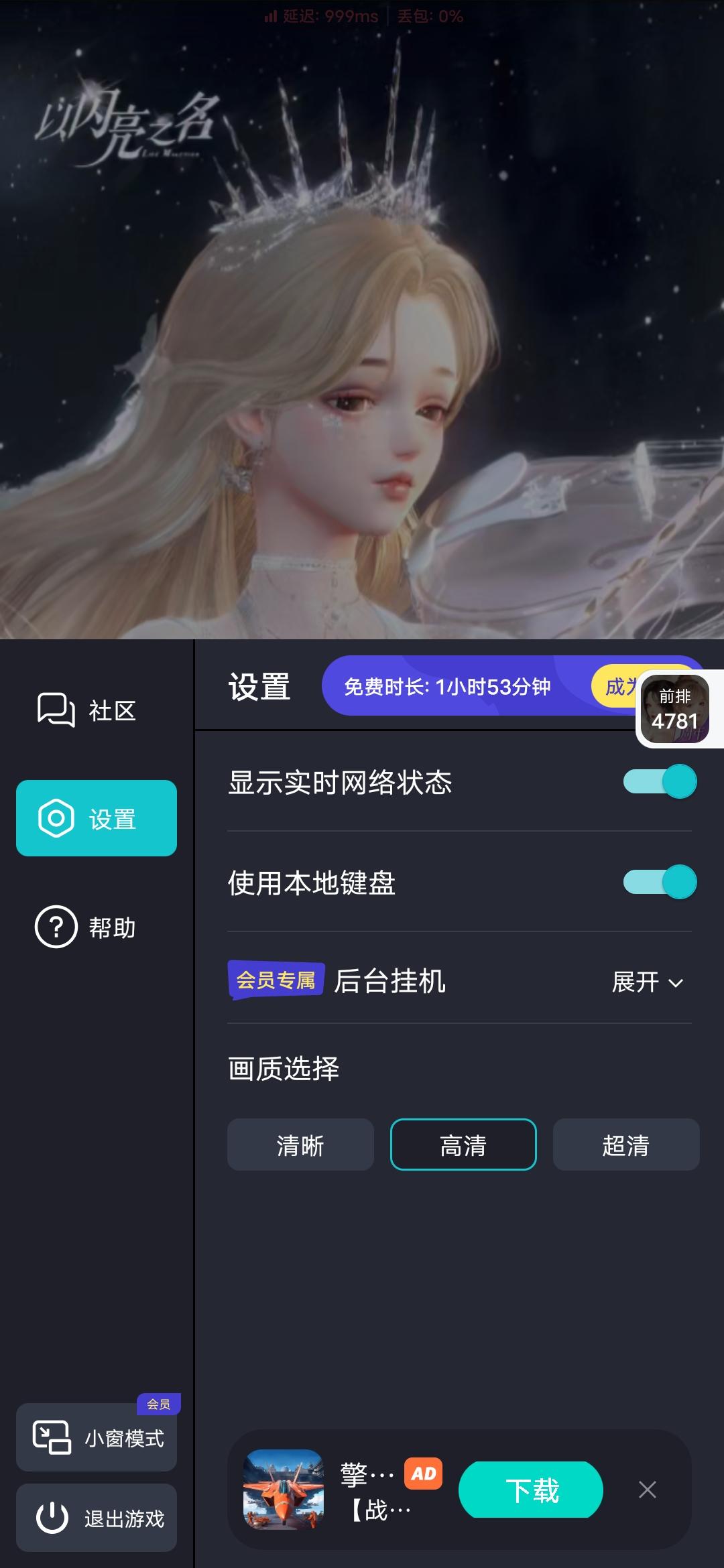
Task: Open the 帮助 question mark help icon
Action: tap(57, 928)
